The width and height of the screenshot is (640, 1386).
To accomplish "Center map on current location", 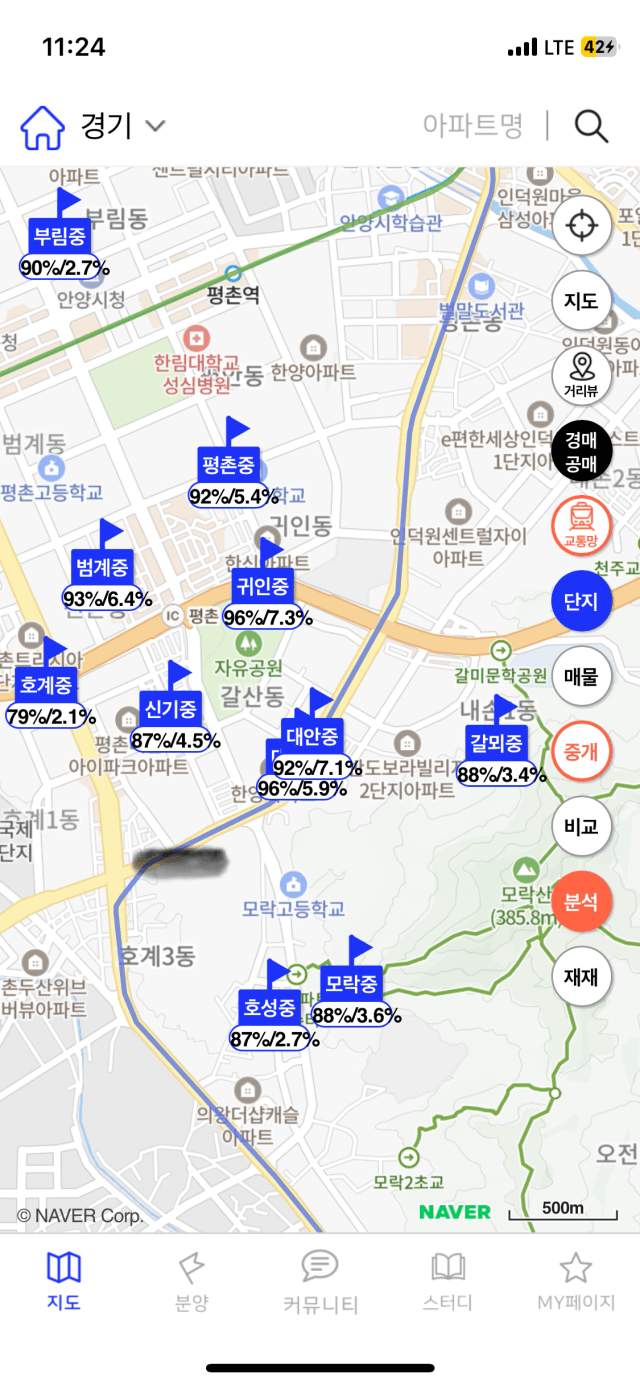I will 581,225.
